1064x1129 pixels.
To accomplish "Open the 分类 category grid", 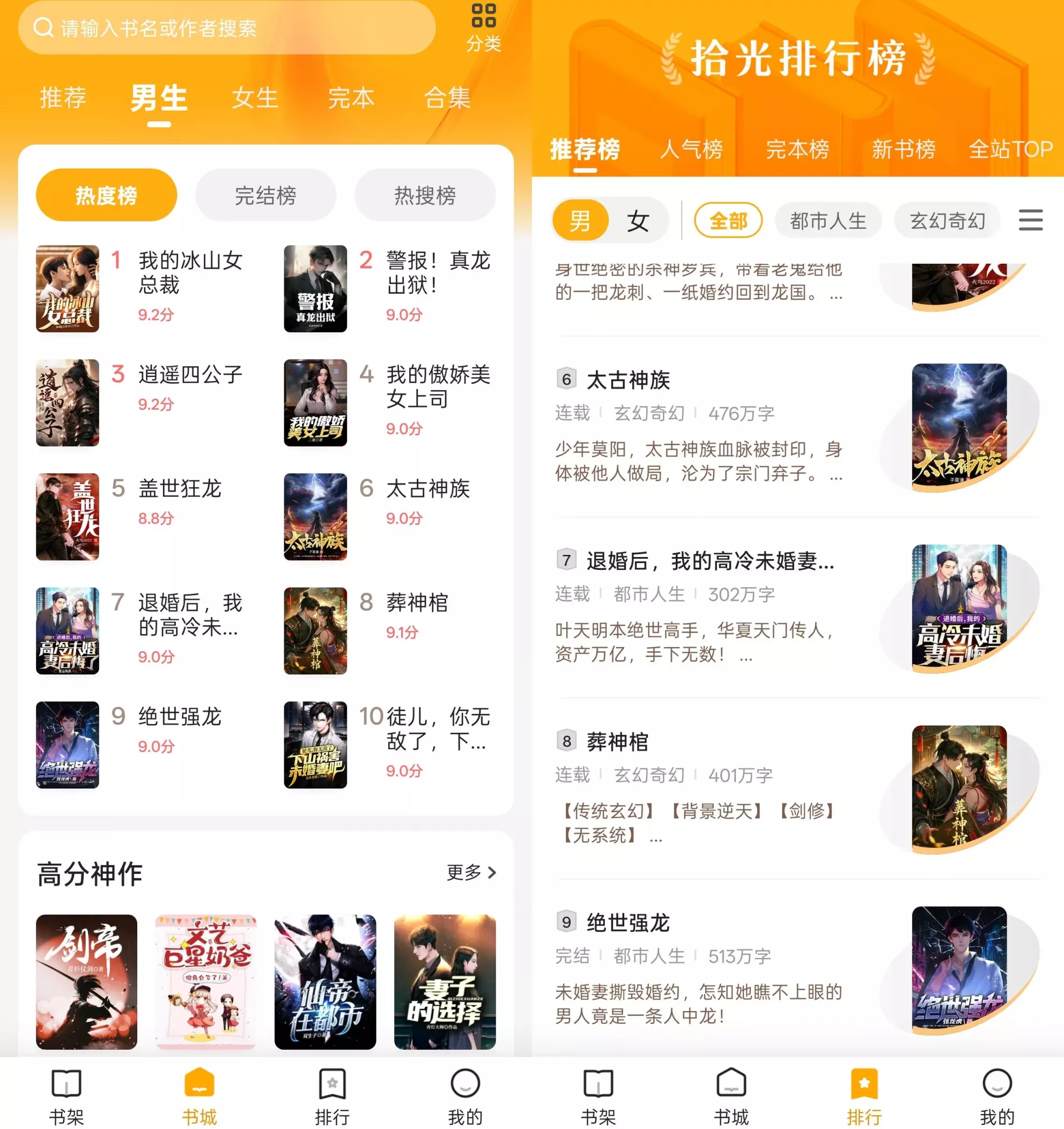I will point(483,27).
